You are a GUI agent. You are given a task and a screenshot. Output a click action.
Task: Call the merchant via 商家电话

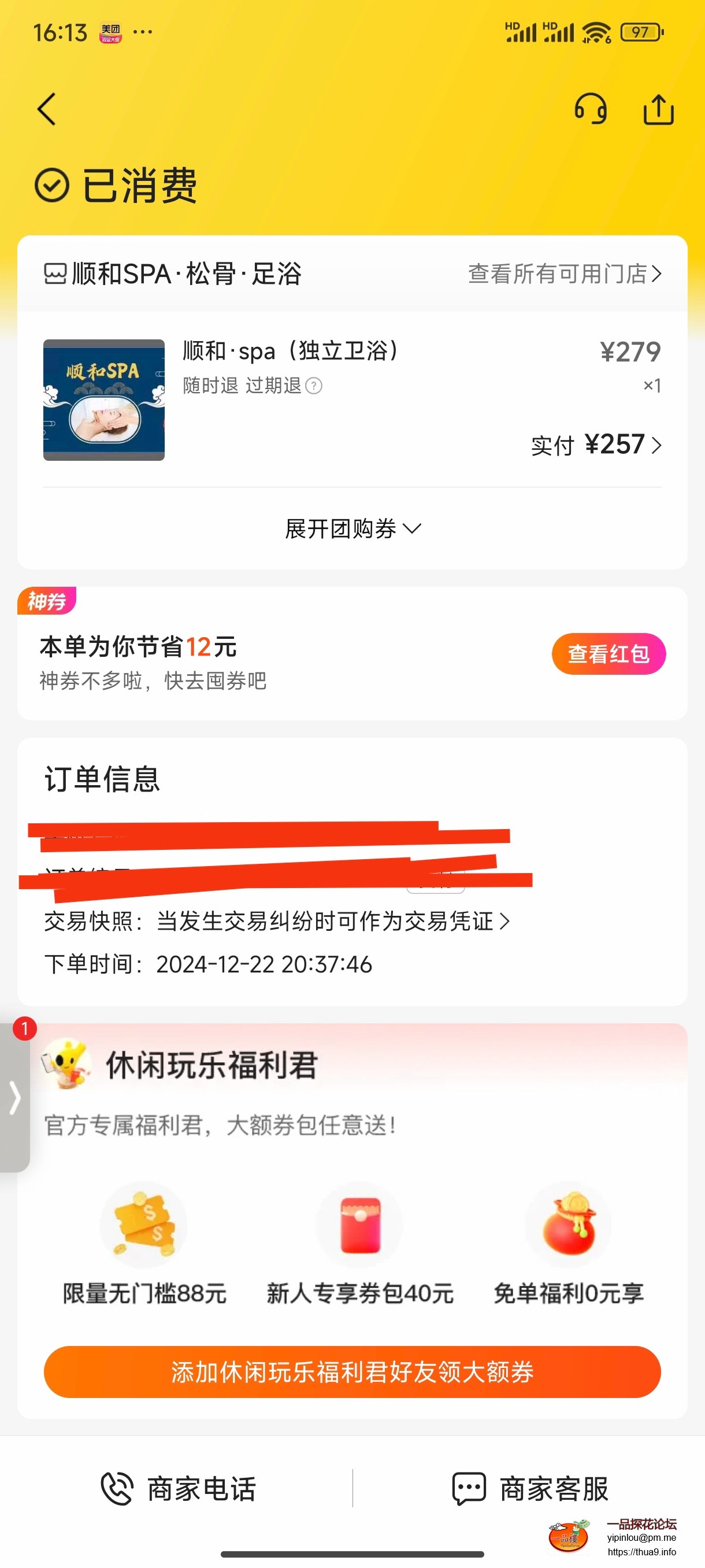click(x=178, y=1489)
